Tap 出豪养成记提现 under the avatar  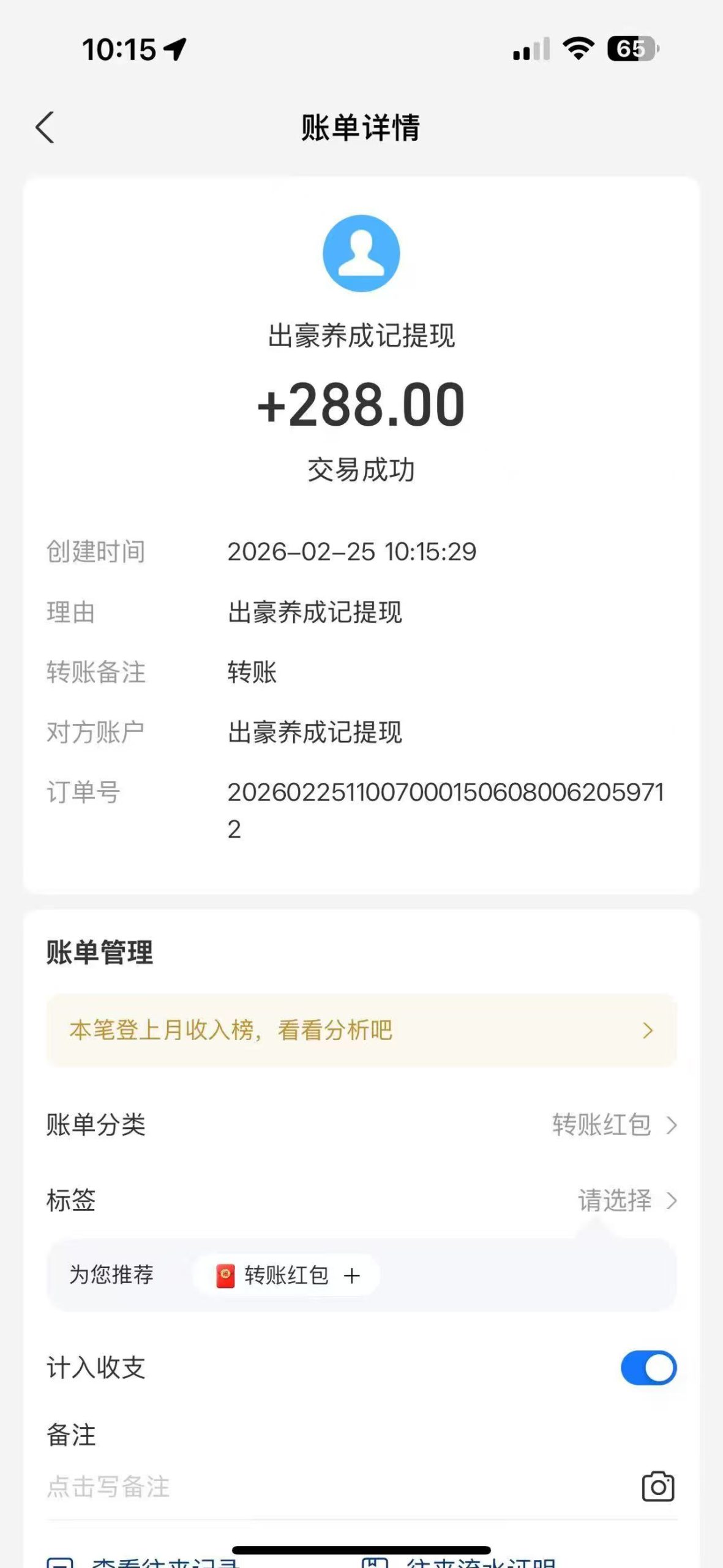point(361,336)
